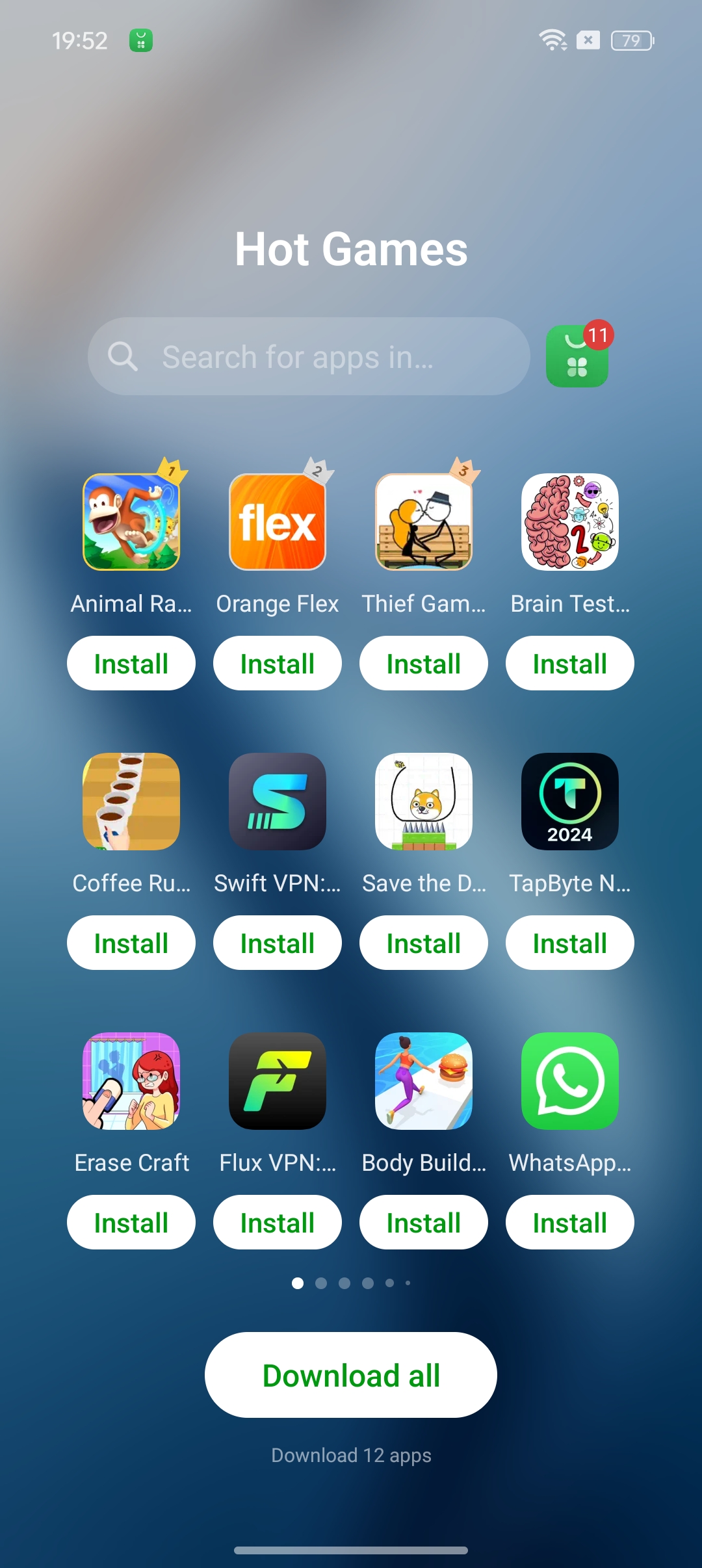702x1568 pixels.
Task: Download all 12 apps
Action: 351,1375
